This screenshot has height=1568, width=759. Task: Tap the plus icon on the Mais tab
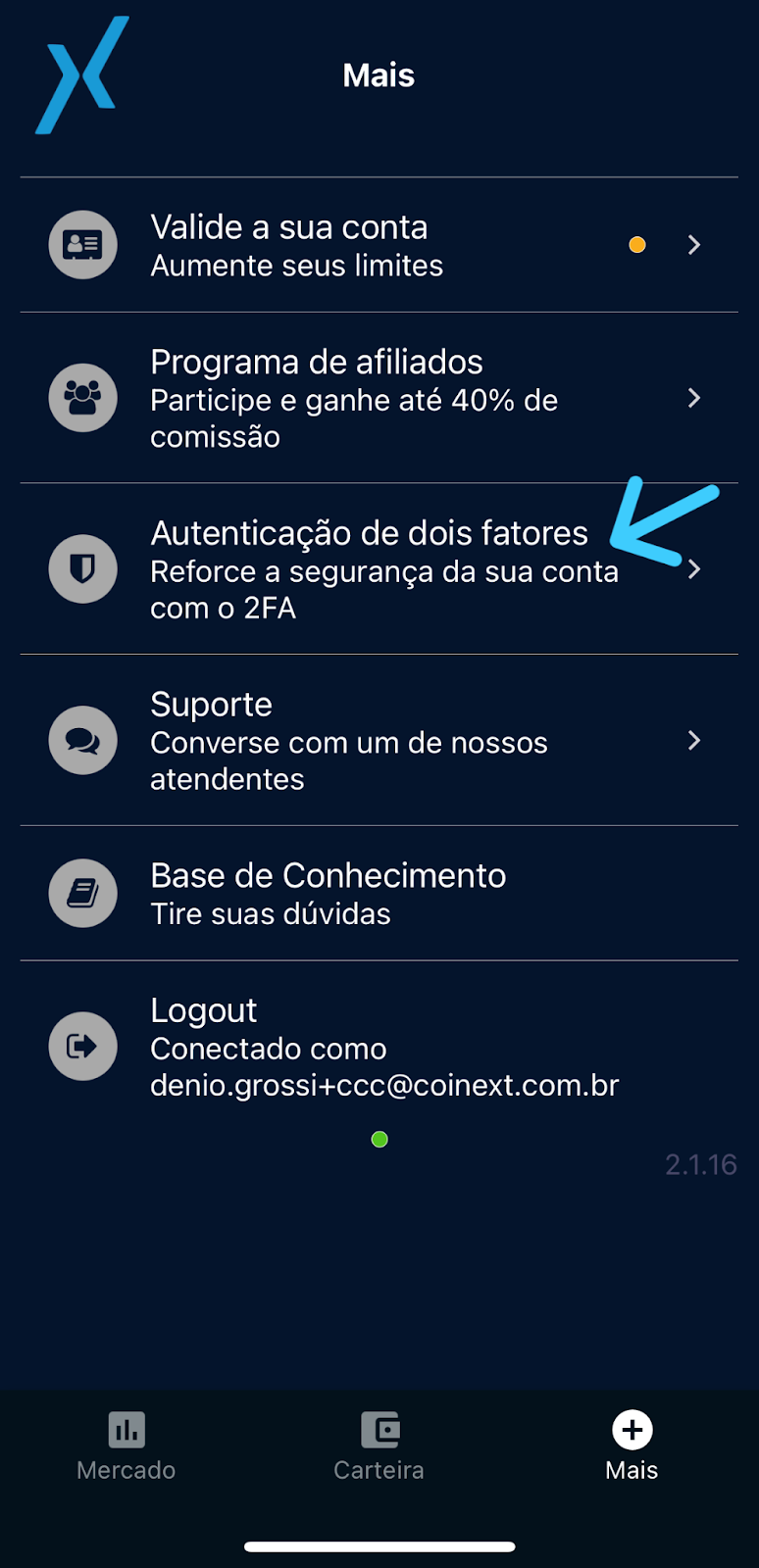[632, 1430]
